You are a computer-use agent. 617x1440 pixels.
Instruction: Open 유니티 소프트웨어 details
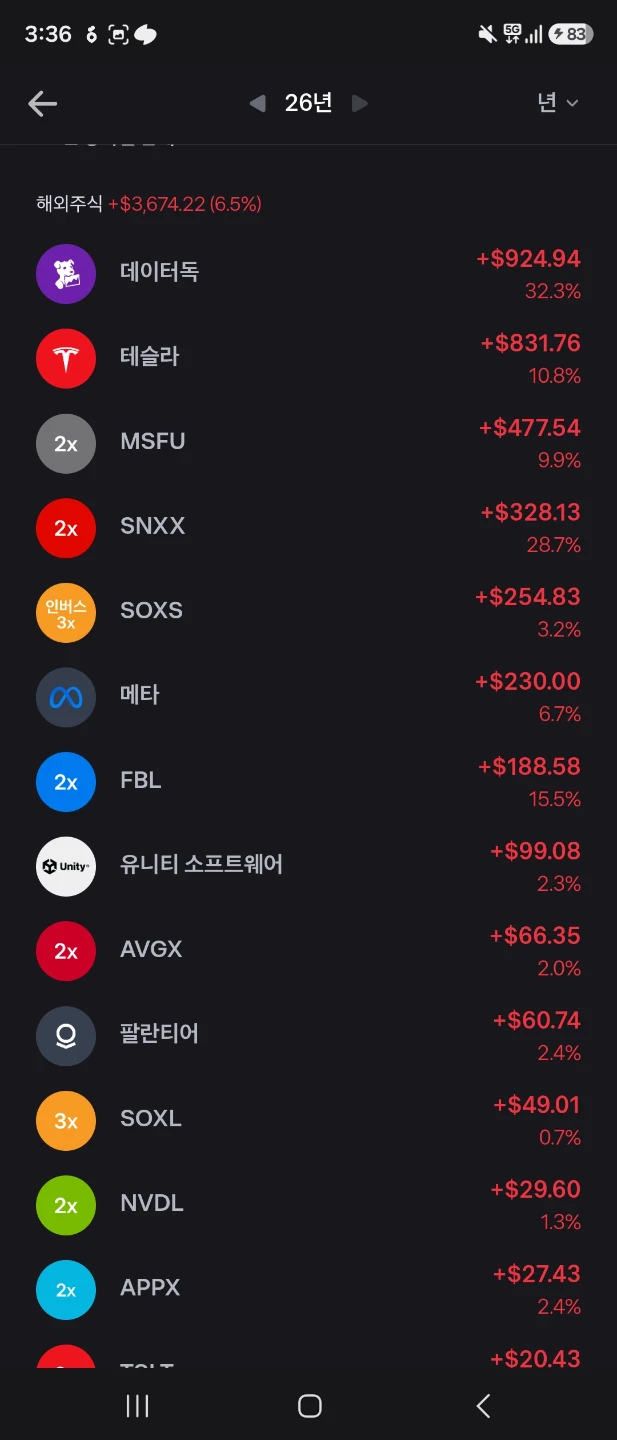click(x=308, y=866)
